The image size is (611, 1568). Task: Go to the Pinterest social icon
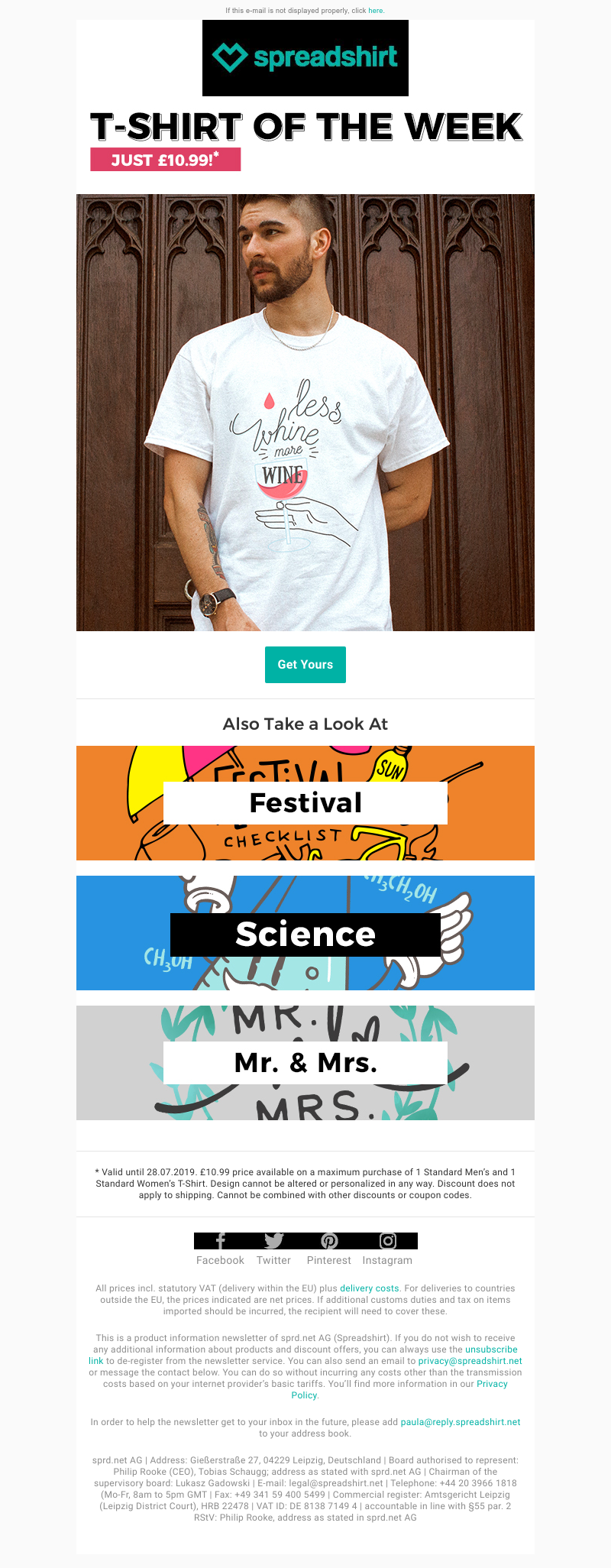click(329, 1241)
